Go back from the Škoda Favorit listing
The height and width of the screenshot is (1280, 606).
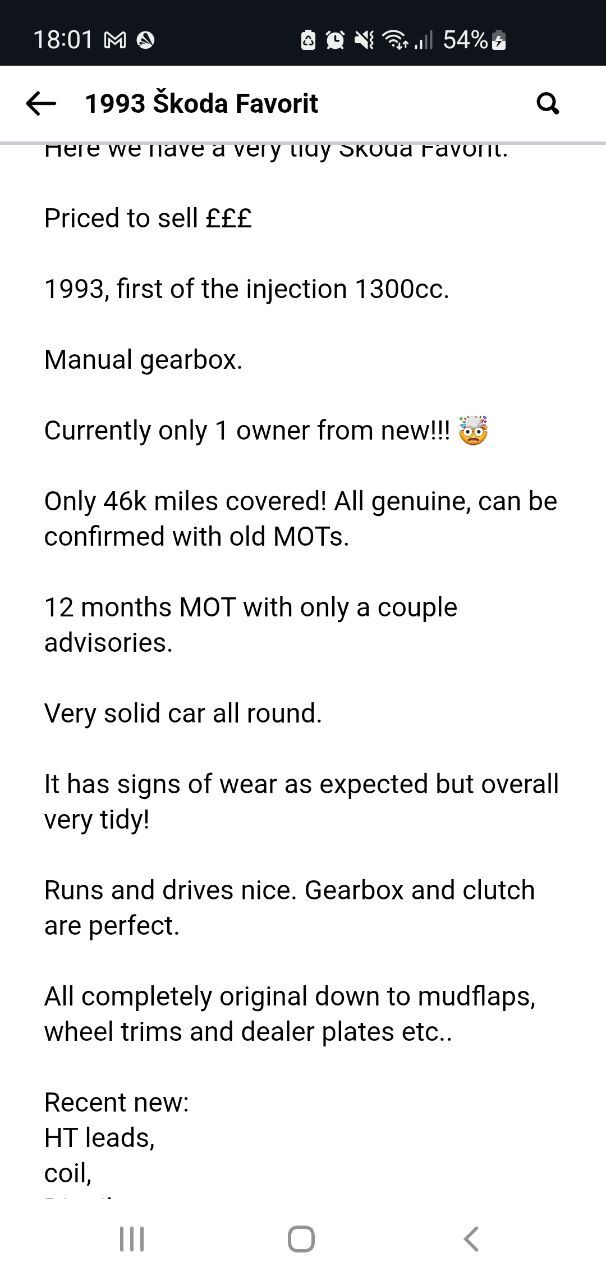40,103
